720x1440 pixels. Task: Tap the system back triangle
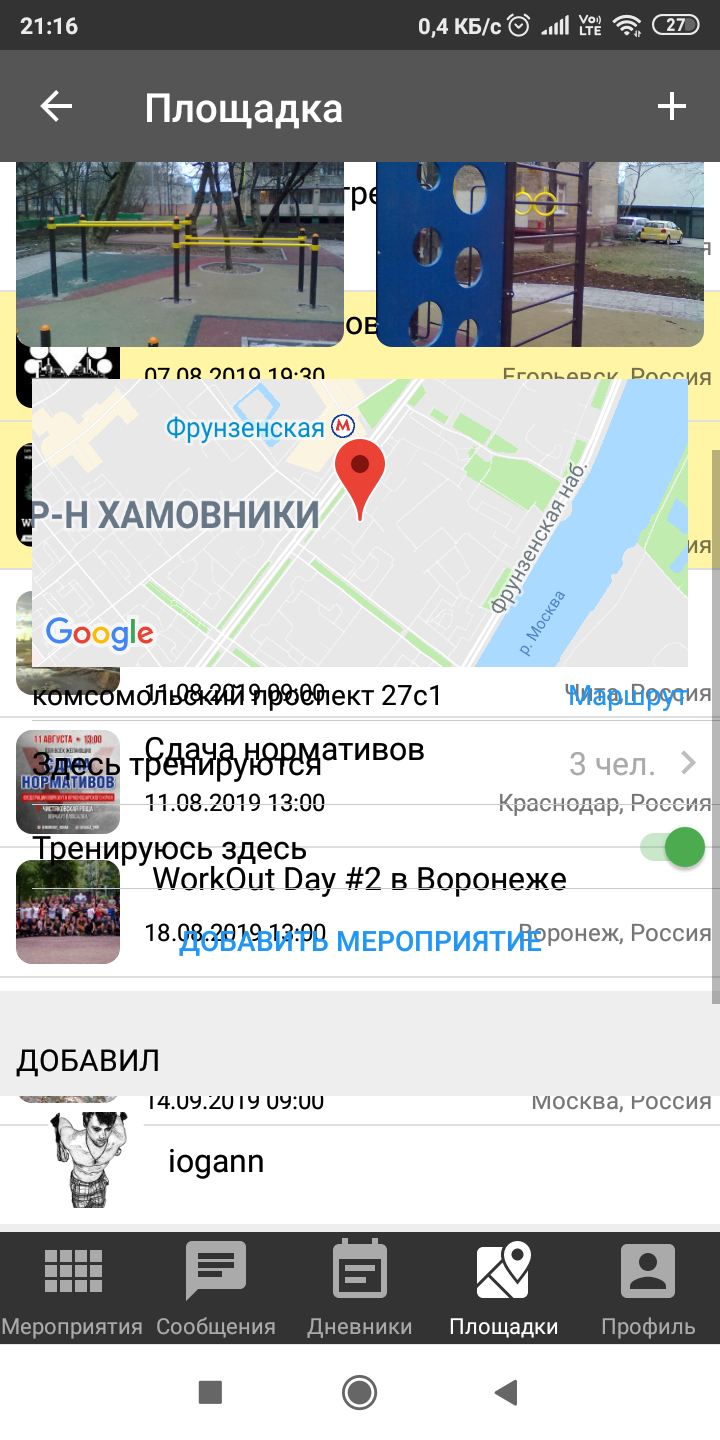(x=507, y=1391)
